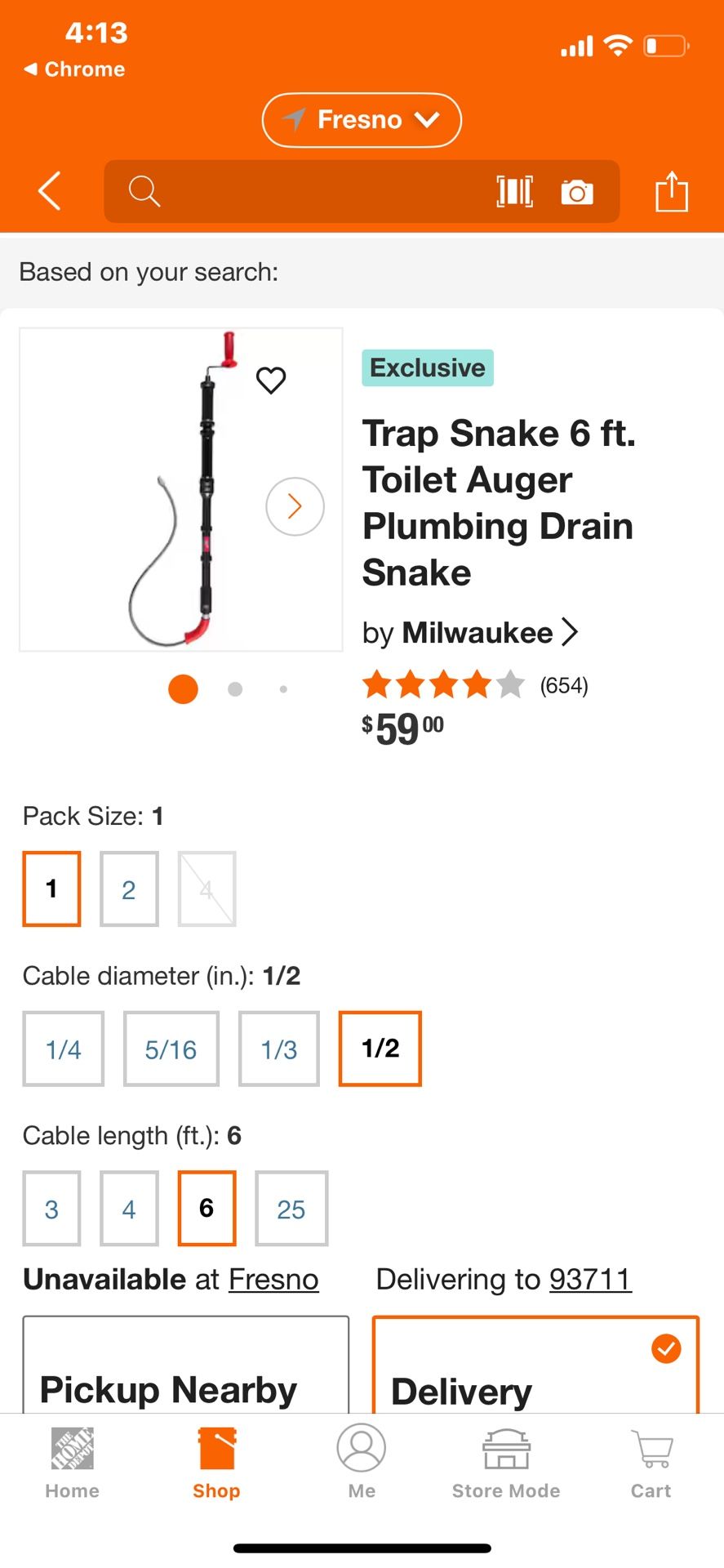Choose 5/16 cable diameter
This screenshot has height=1568, width=724.
coord(171,1049)
